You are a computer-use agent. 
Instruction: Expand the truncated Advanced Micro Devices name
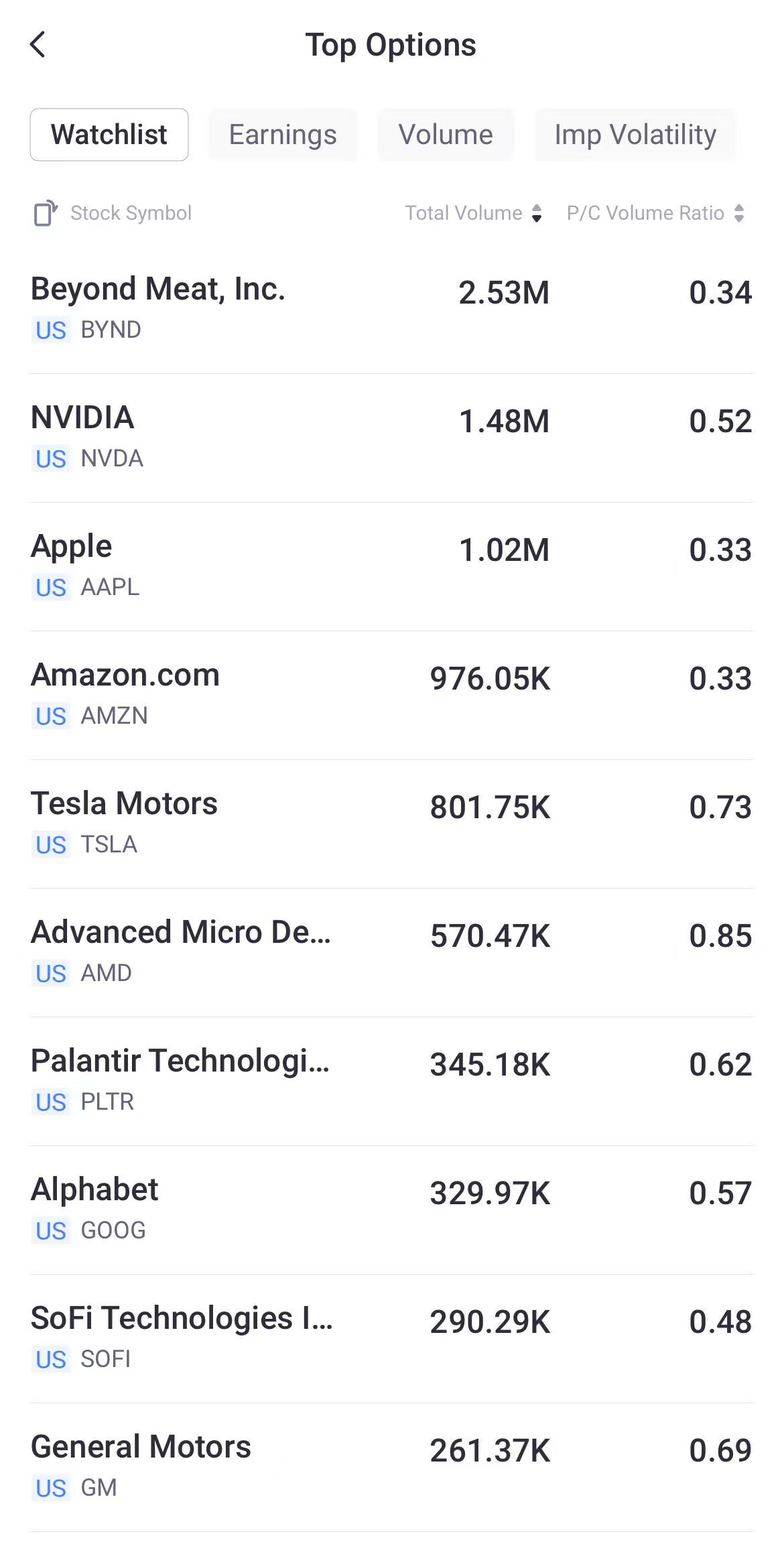click(182, 931)
